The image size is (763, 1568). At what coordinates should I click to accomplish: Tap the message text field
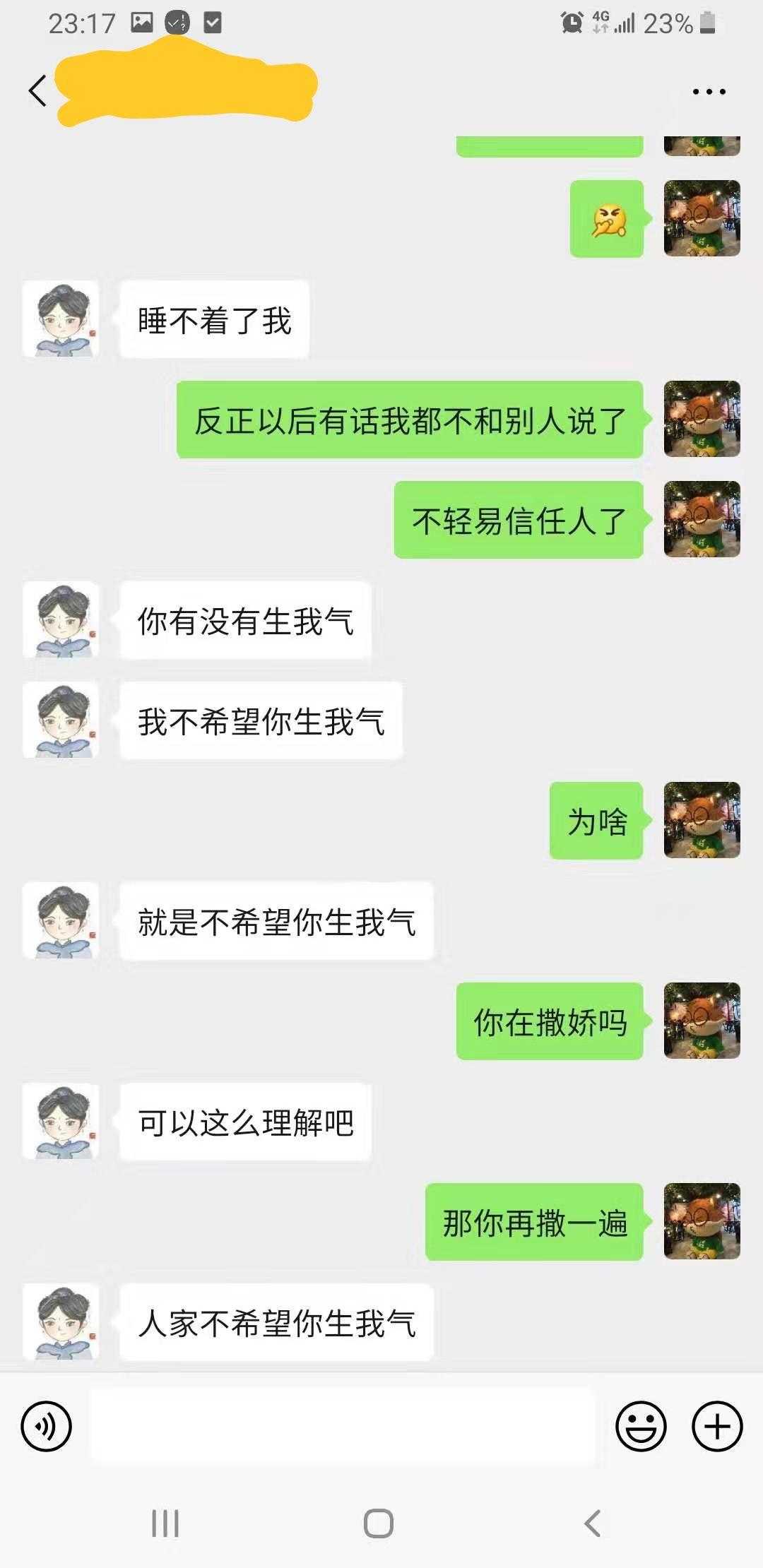click(342, 1426)
